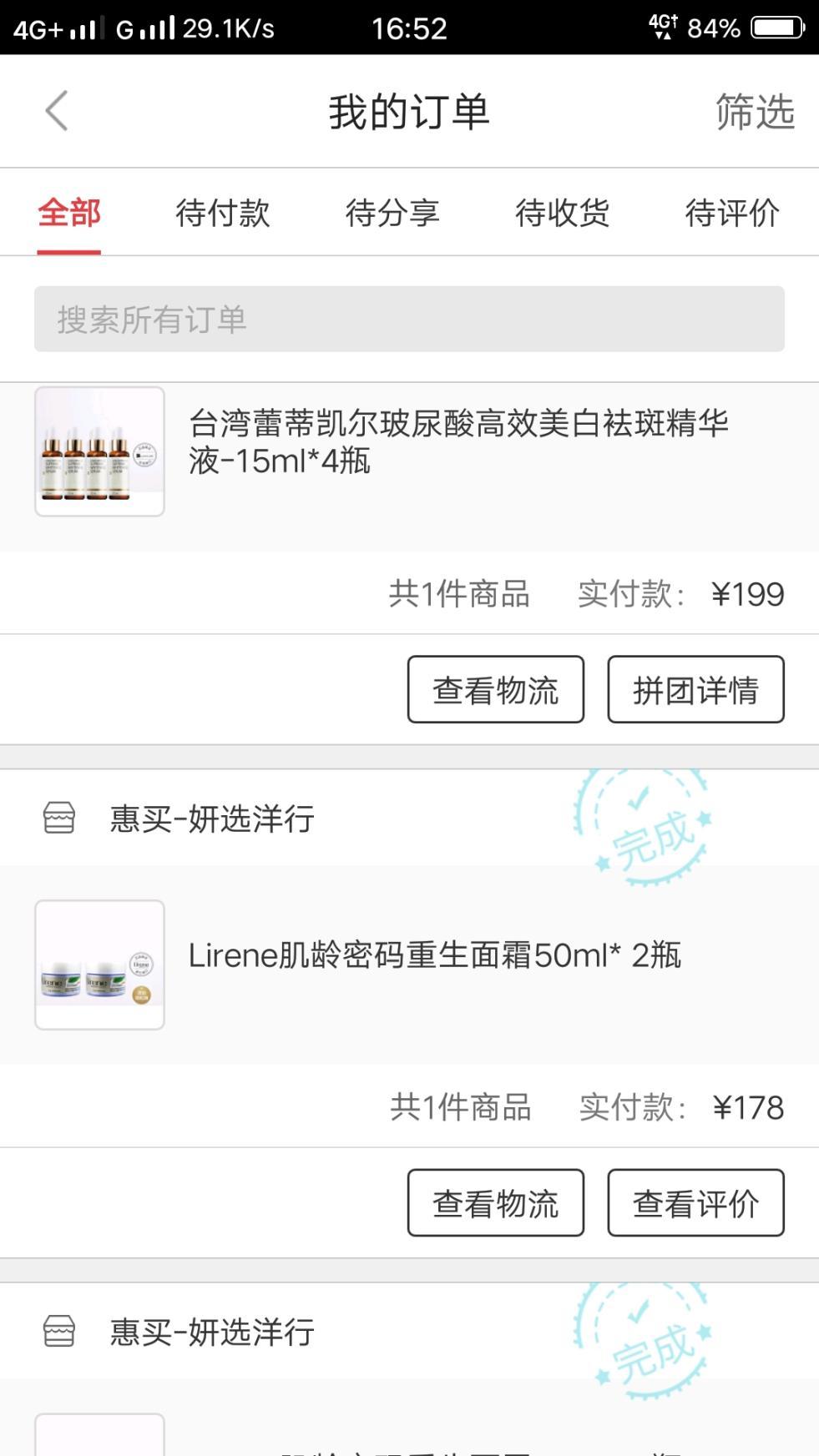819x1456 pixels.
Task: Switch to the 全部 tab
Action: click(x=69, y=213)
